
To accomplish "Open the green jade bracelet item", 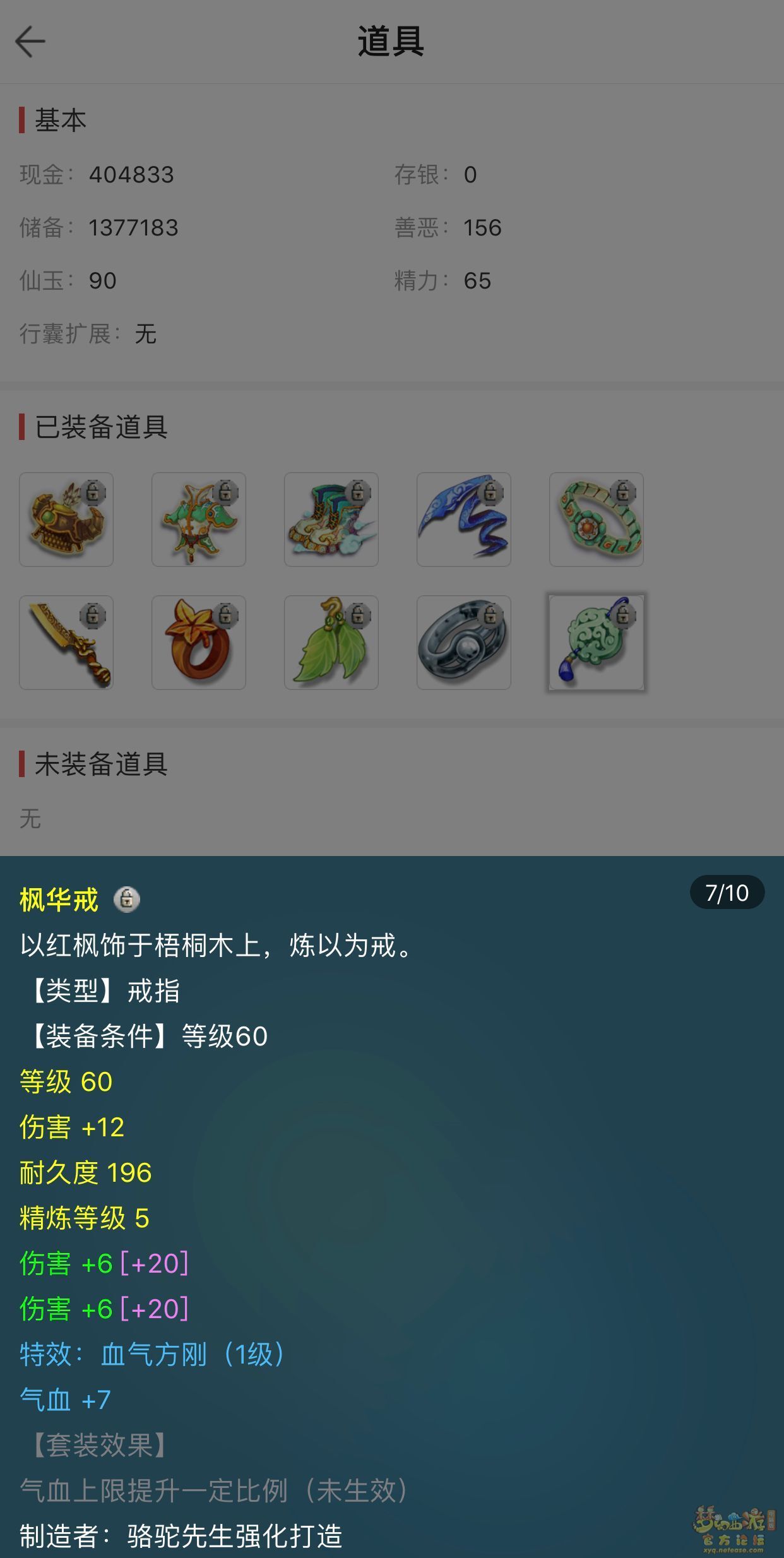I will click(x=597, y=519).
